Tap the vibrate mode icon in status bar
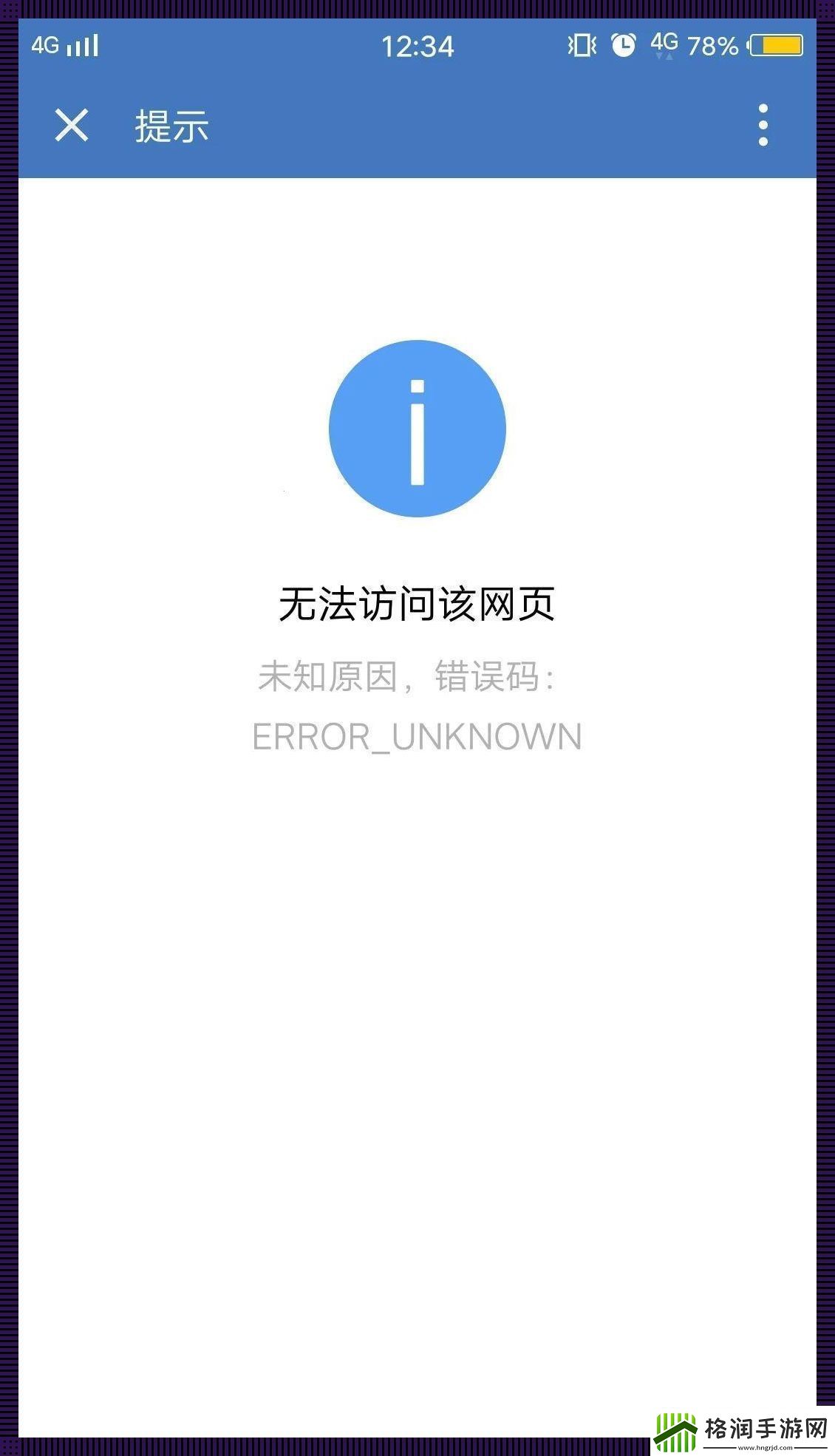Viewport: 835px width, 1456px height. click(x=584, y=44)
